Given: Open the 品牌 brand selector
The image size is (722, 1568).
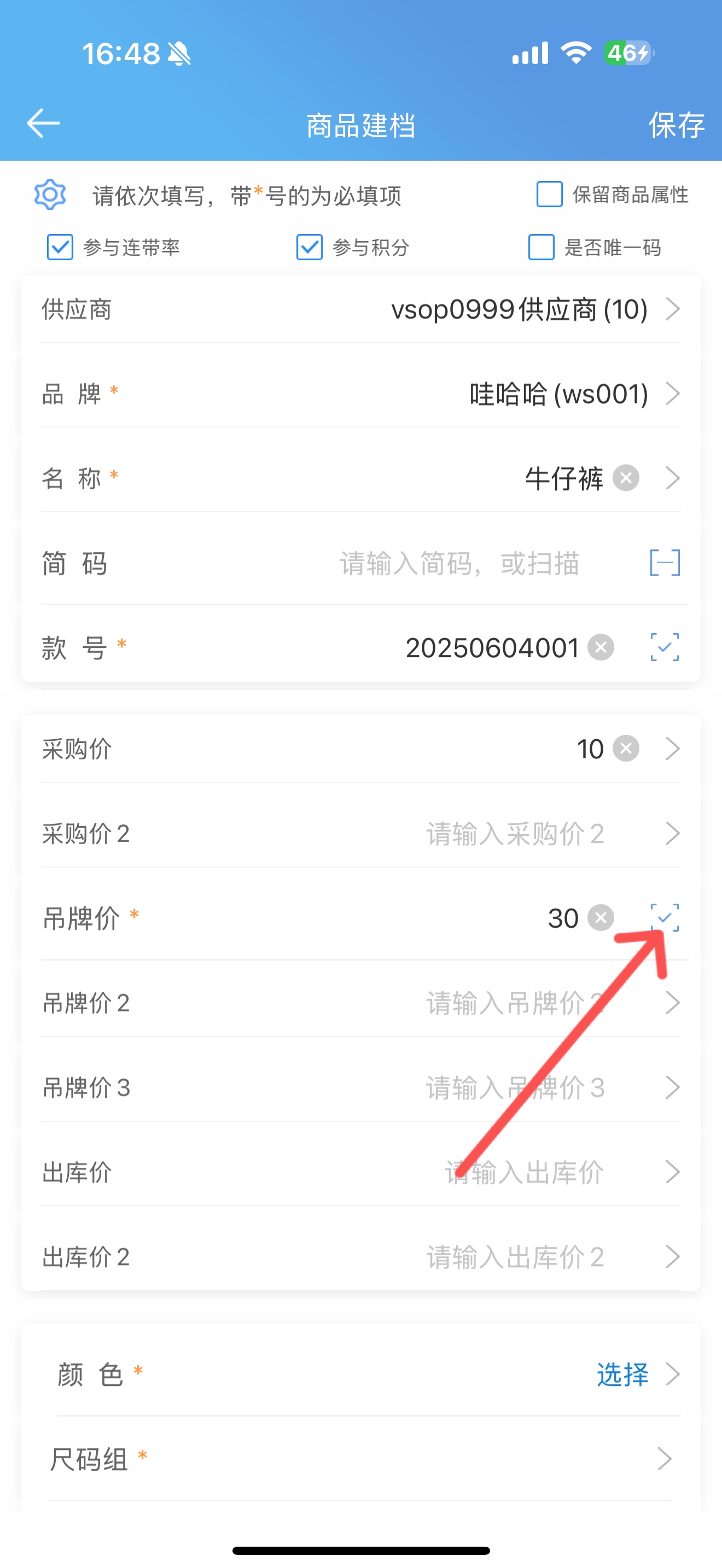Looking at the screenshot, I should [x=361, y=394].
